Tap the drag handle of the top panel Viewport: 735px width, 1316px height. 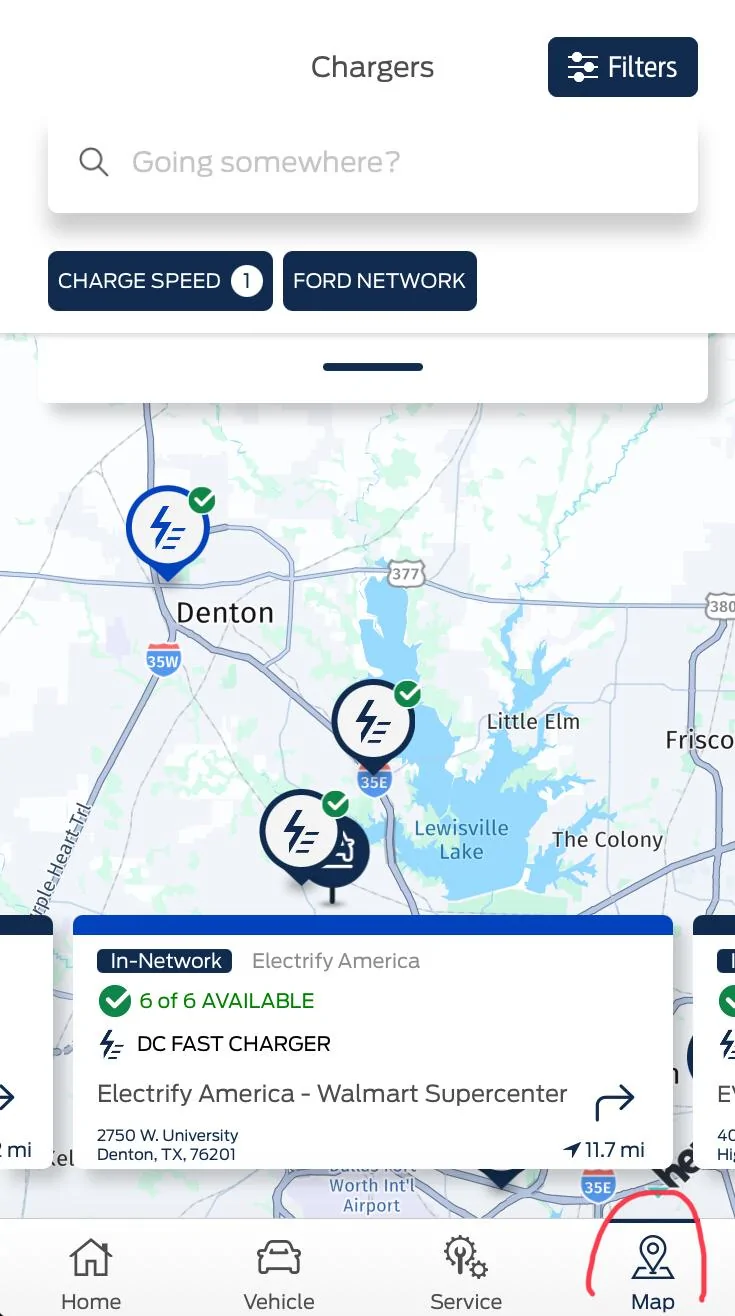tap(372, 367)
